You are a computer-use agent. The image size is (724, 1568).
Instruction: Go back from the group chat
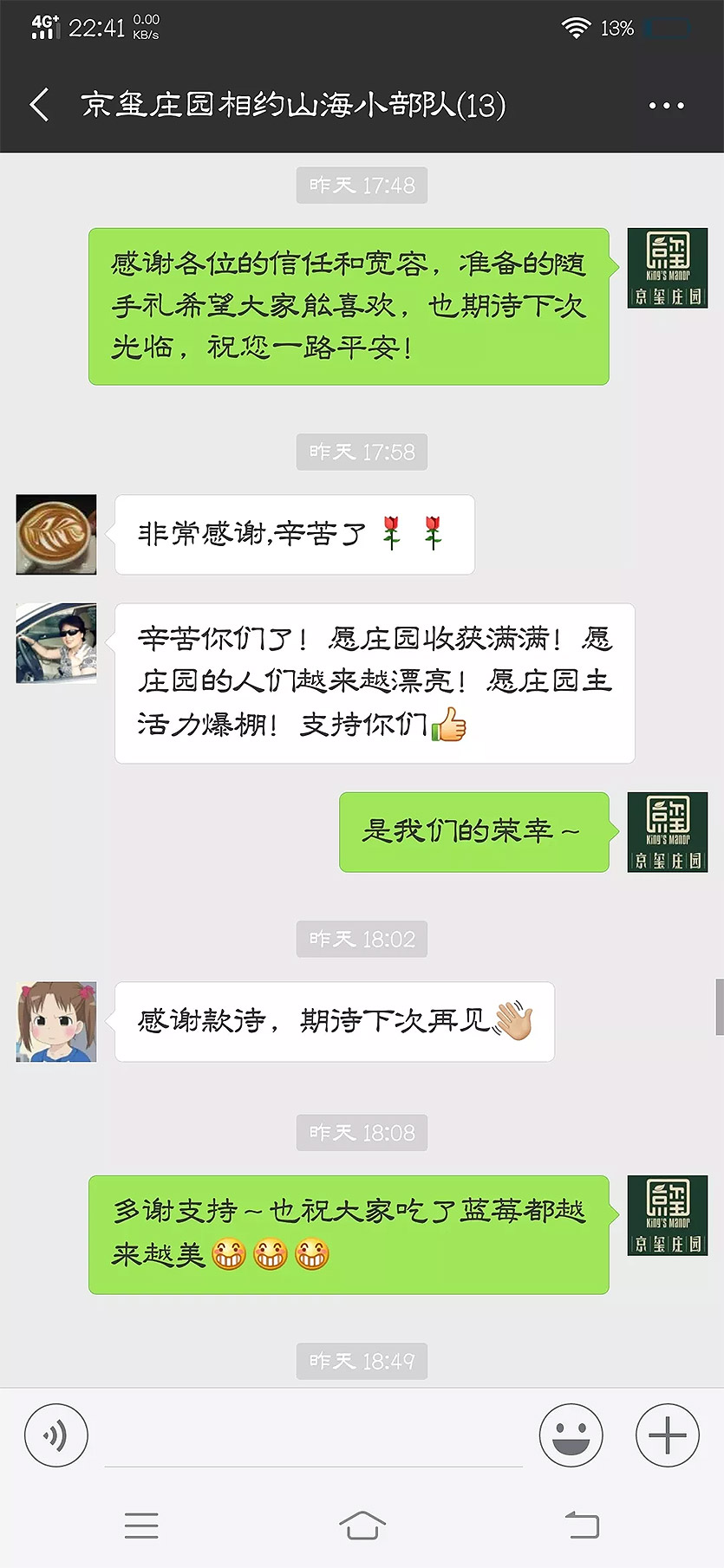tap(39, 105)
